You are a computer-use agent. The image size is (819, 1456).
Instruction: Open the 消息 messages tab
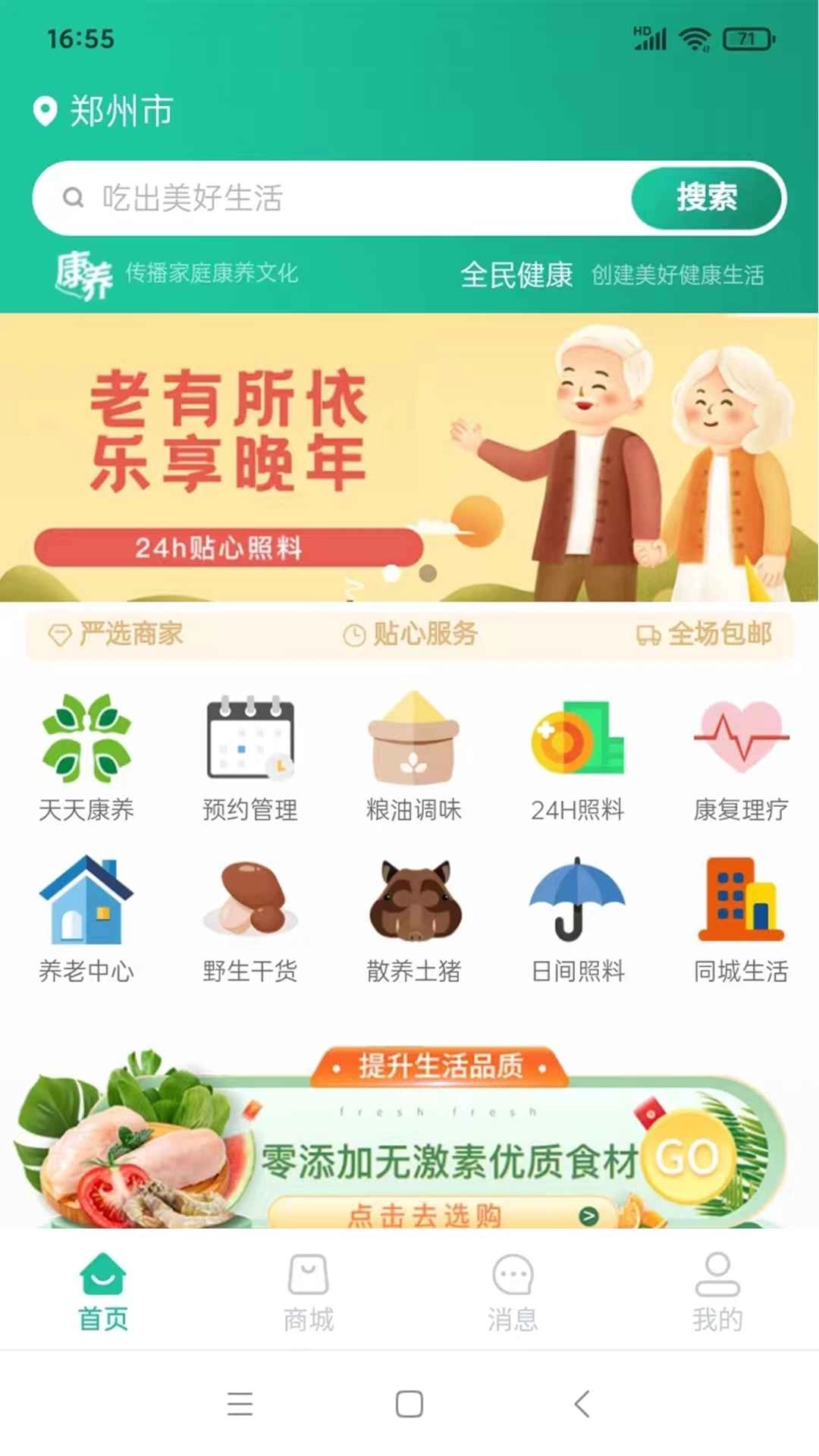(x=512, y=1289)
